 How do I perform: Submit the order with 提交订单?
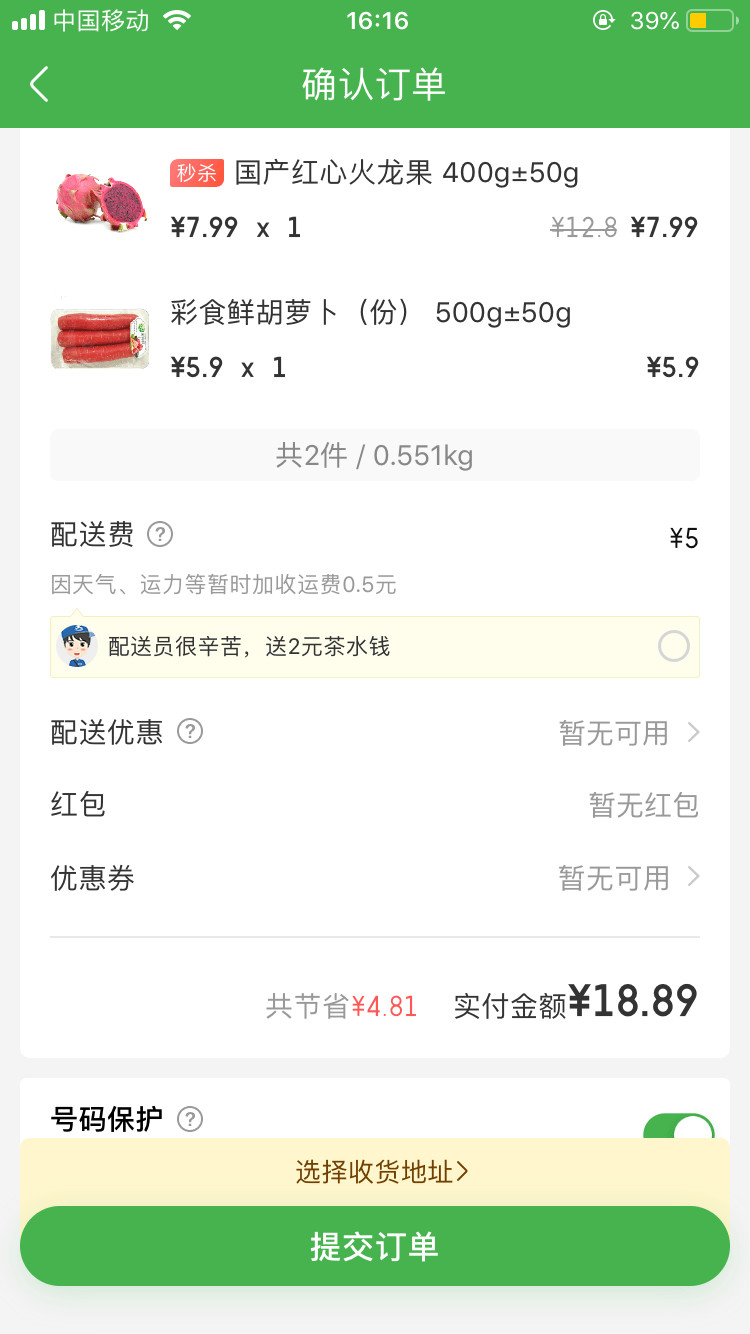click(x=375, y=1246)
